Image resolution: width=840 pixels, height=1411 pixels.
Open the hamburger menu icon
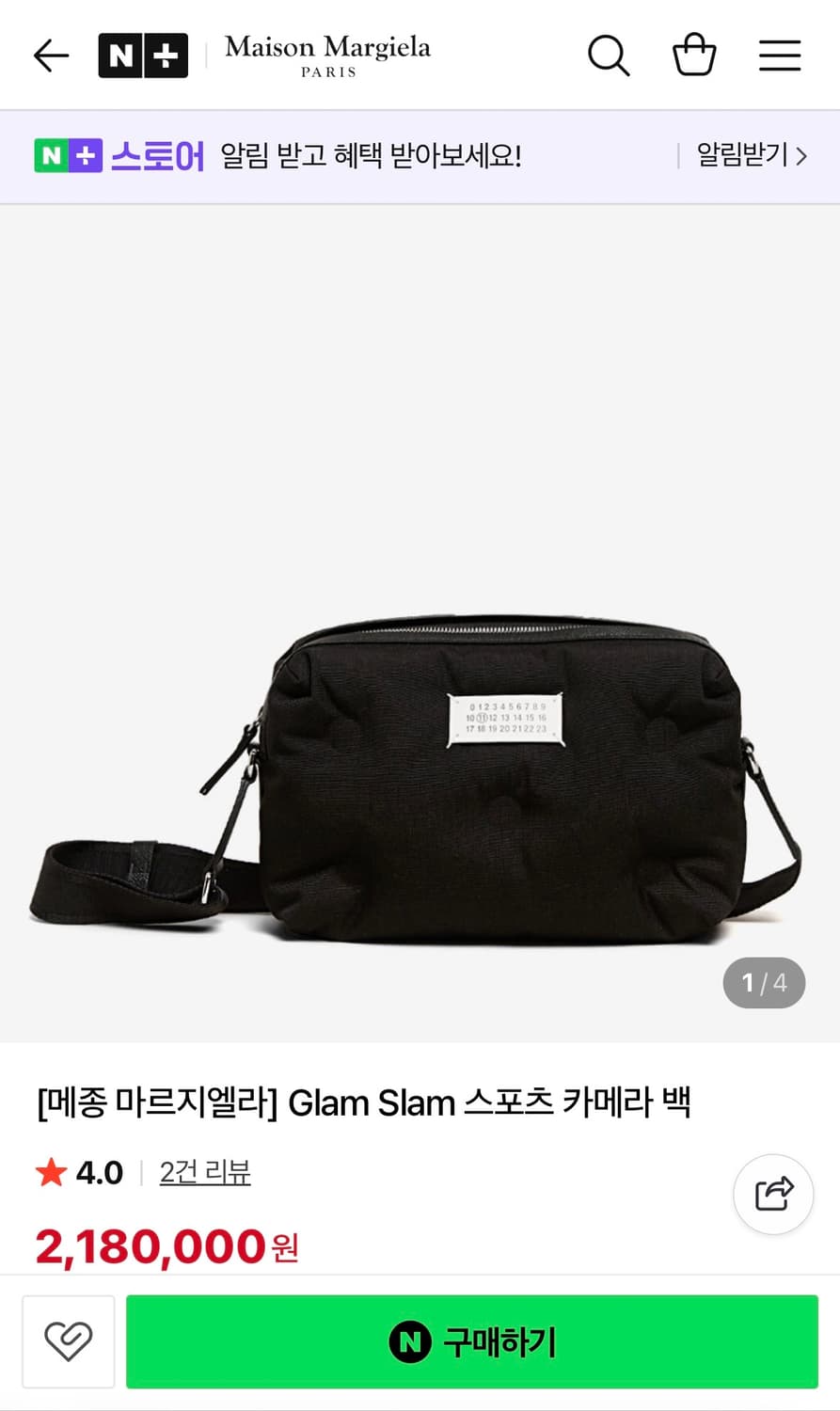pyautogui.click(x=779, y=55)
